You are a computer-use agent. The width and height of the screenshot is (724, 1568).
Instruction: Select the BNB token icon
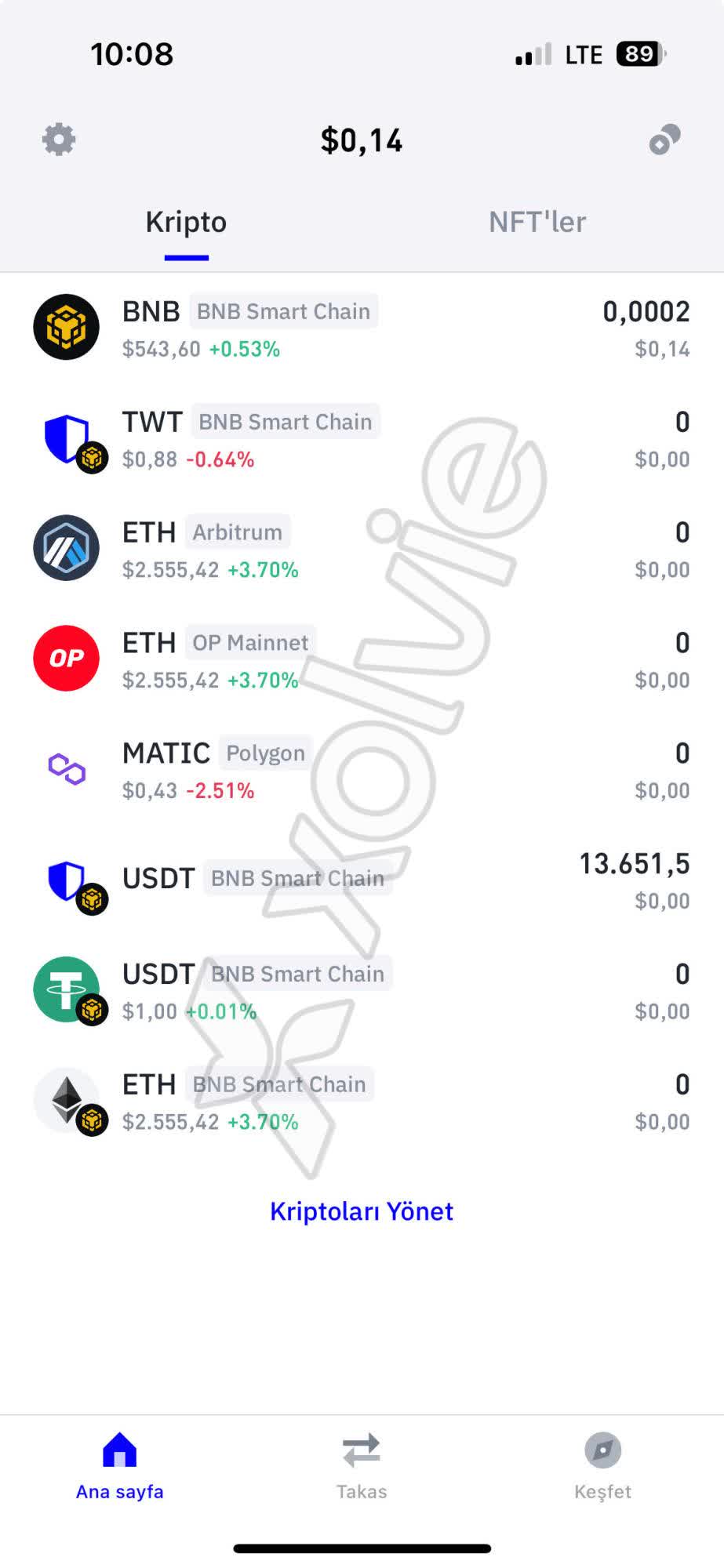point(67,327)
